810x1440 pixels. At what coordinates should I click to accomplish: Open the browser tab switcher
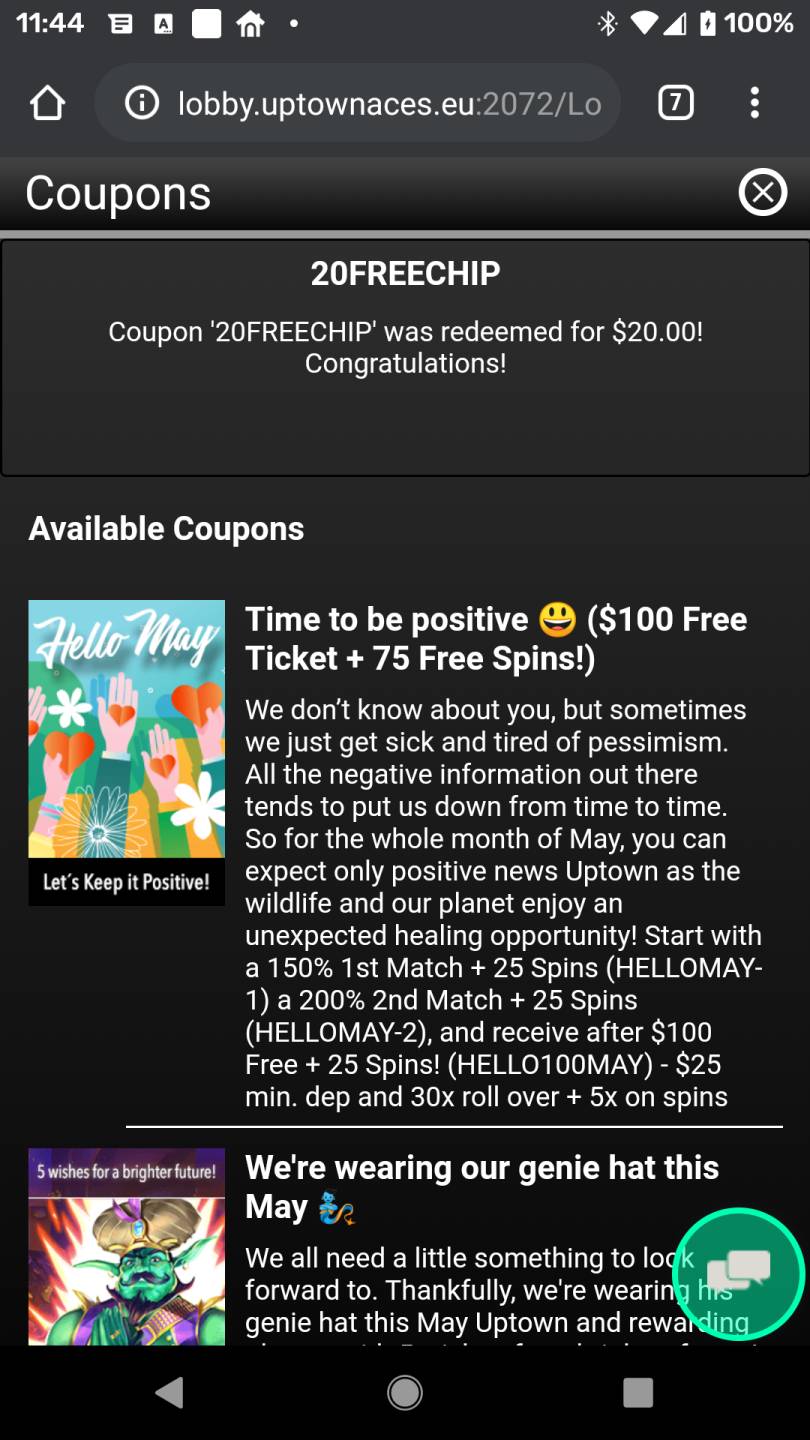click(x=676, y=102)
